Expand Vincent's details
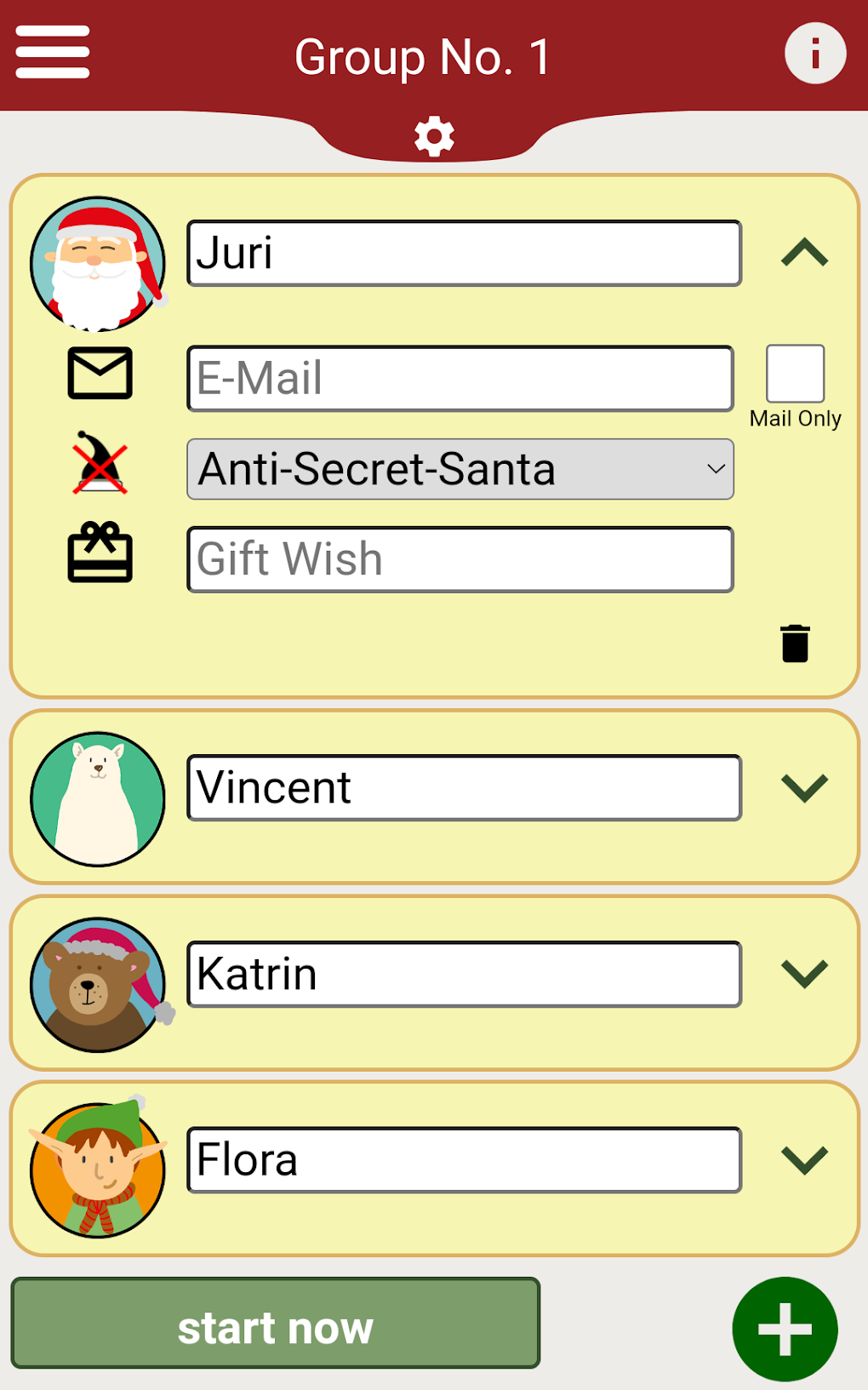 click(x=804, y=787)
